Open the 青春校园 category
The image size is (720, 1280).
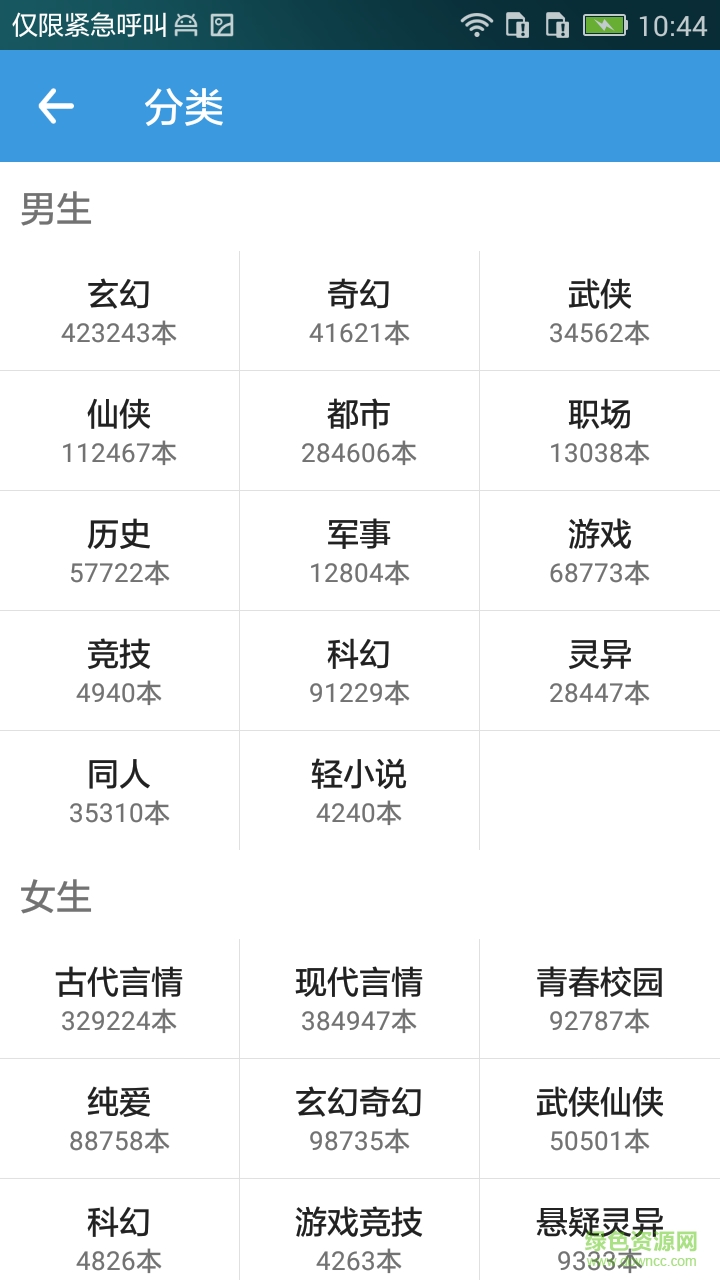pyautogui.click(x=600, y=998)
